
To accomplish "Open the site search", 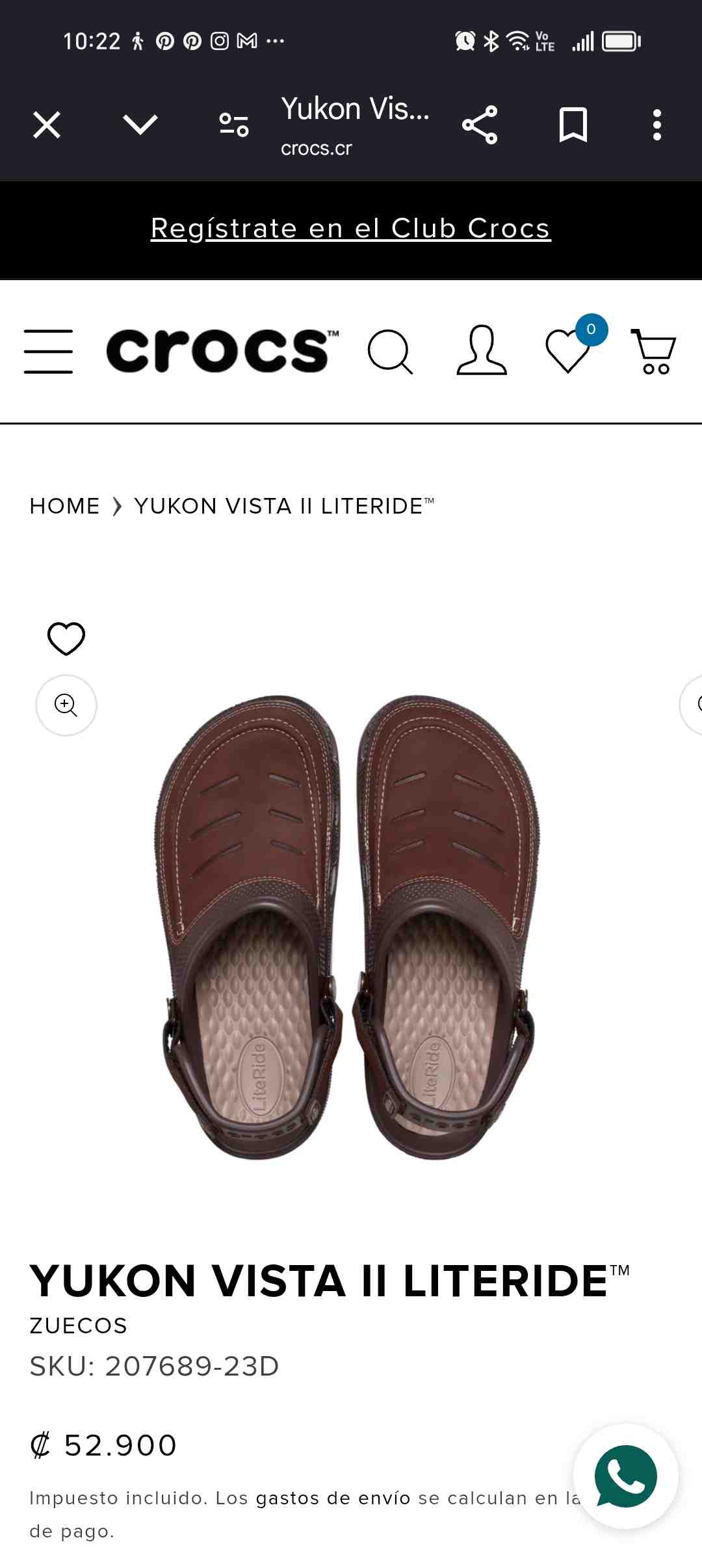I will coord(390,352).
